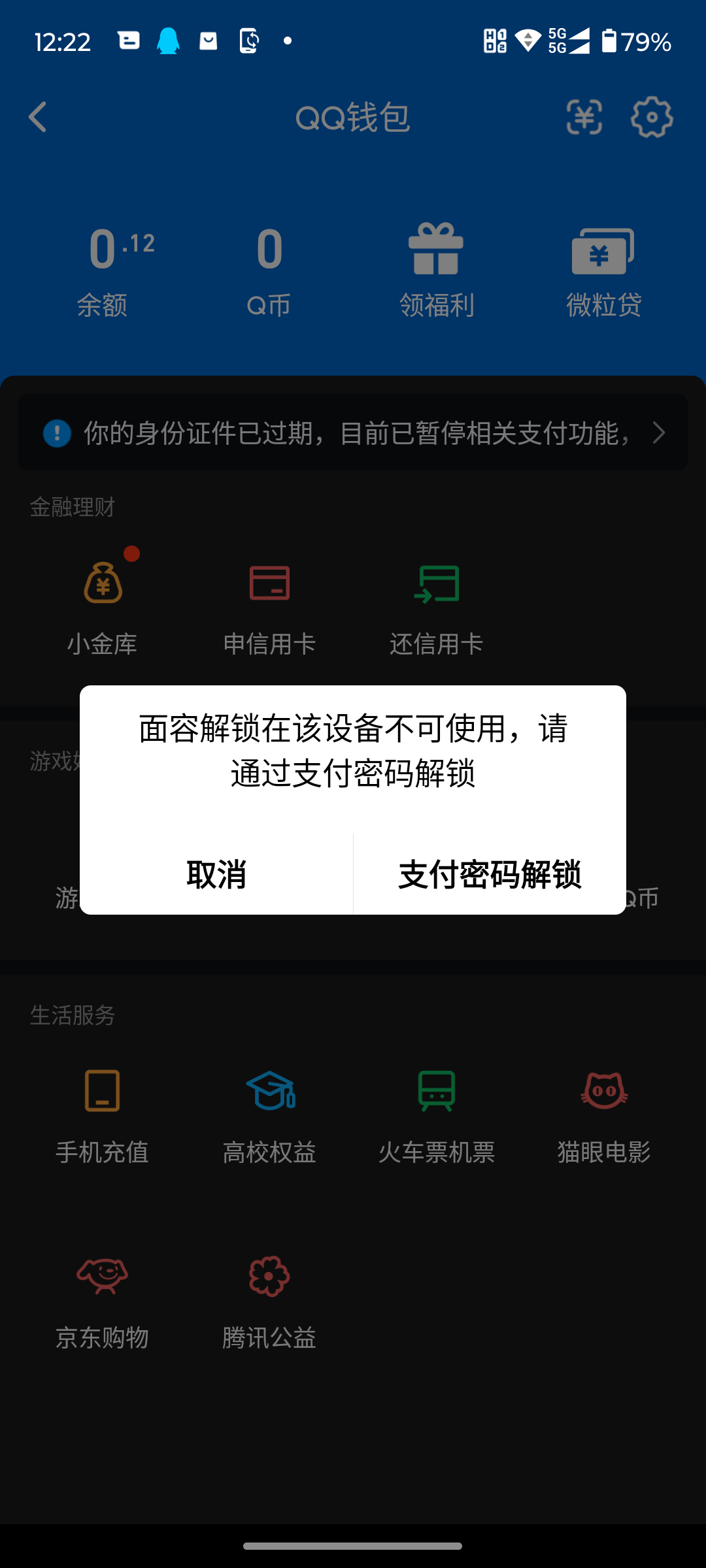Tap 取消 to dismiss the dialog
Image resolution: width=706 pixels, height=1568 pixels.
pyautogui.click(x=216, y=875)
